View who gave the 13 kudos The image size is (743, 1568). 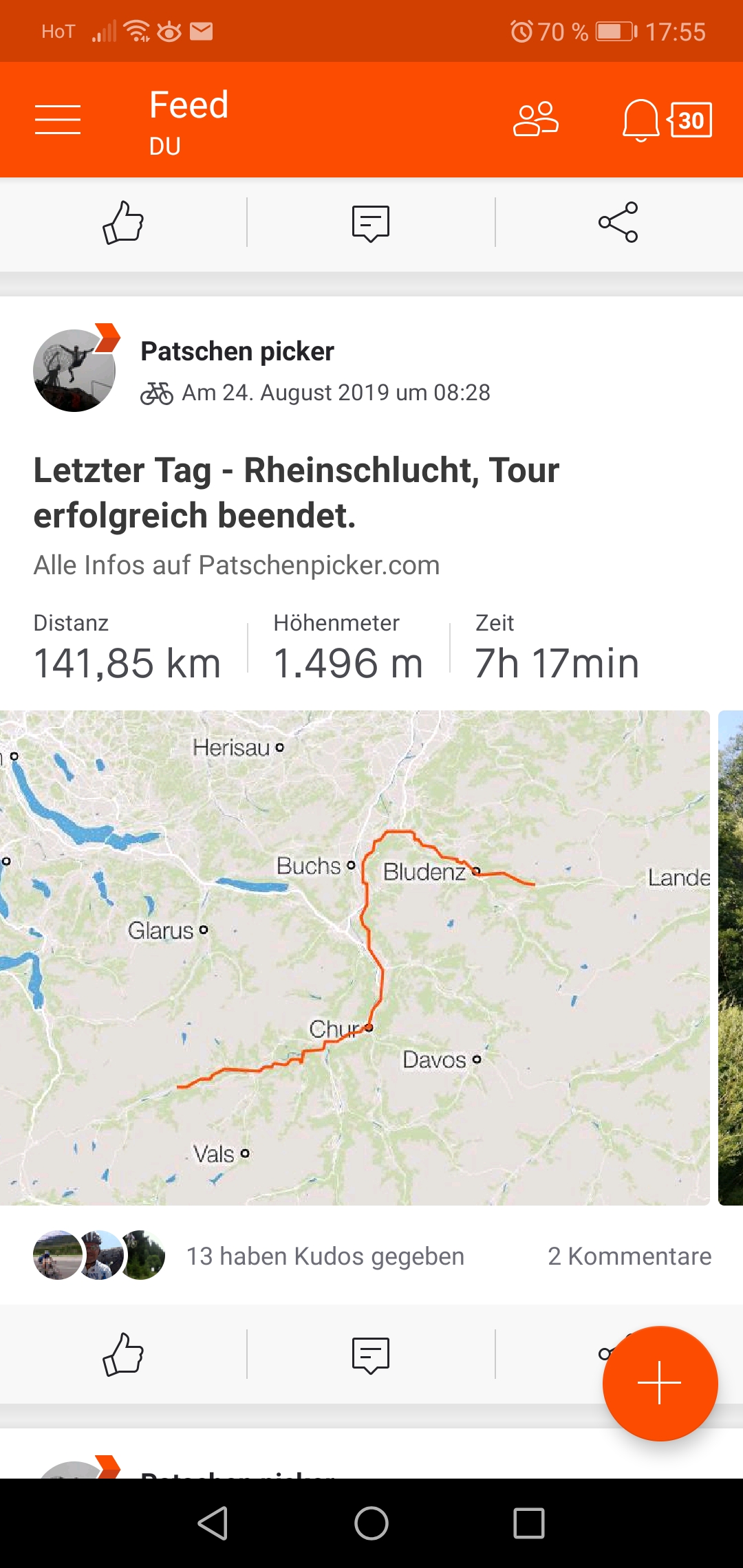(x=325, y=1256)
